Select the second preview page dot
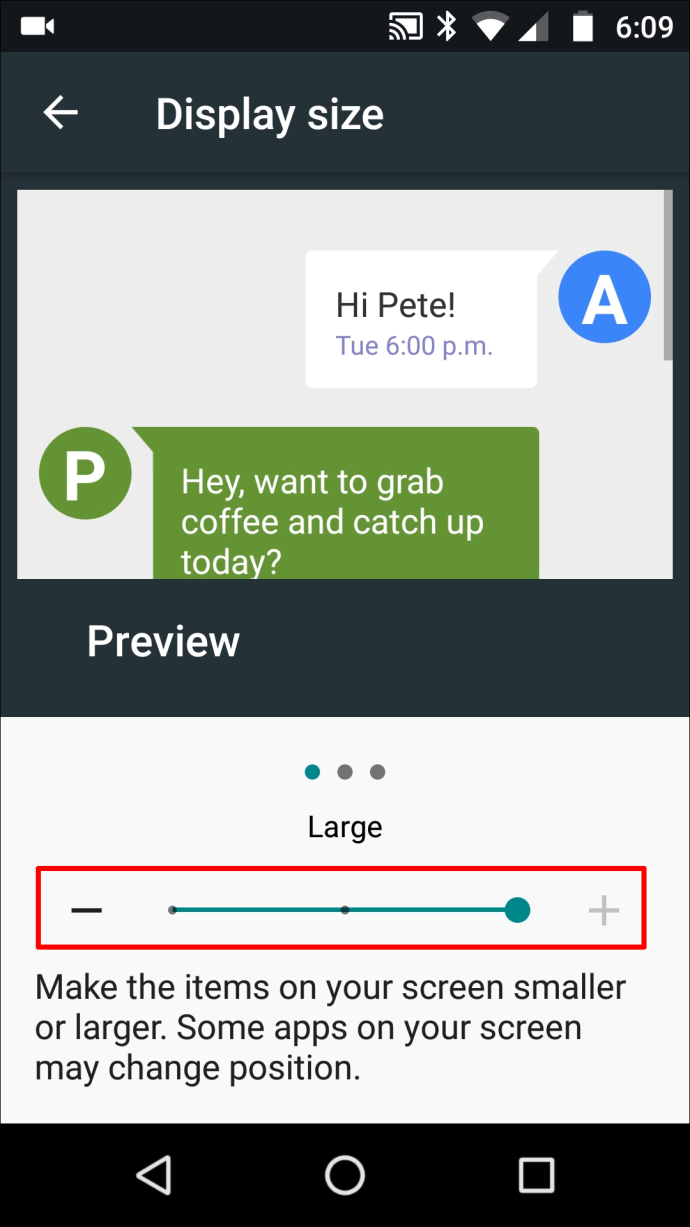The height and width of the screenshot is (1227, 690). point(345,772)
